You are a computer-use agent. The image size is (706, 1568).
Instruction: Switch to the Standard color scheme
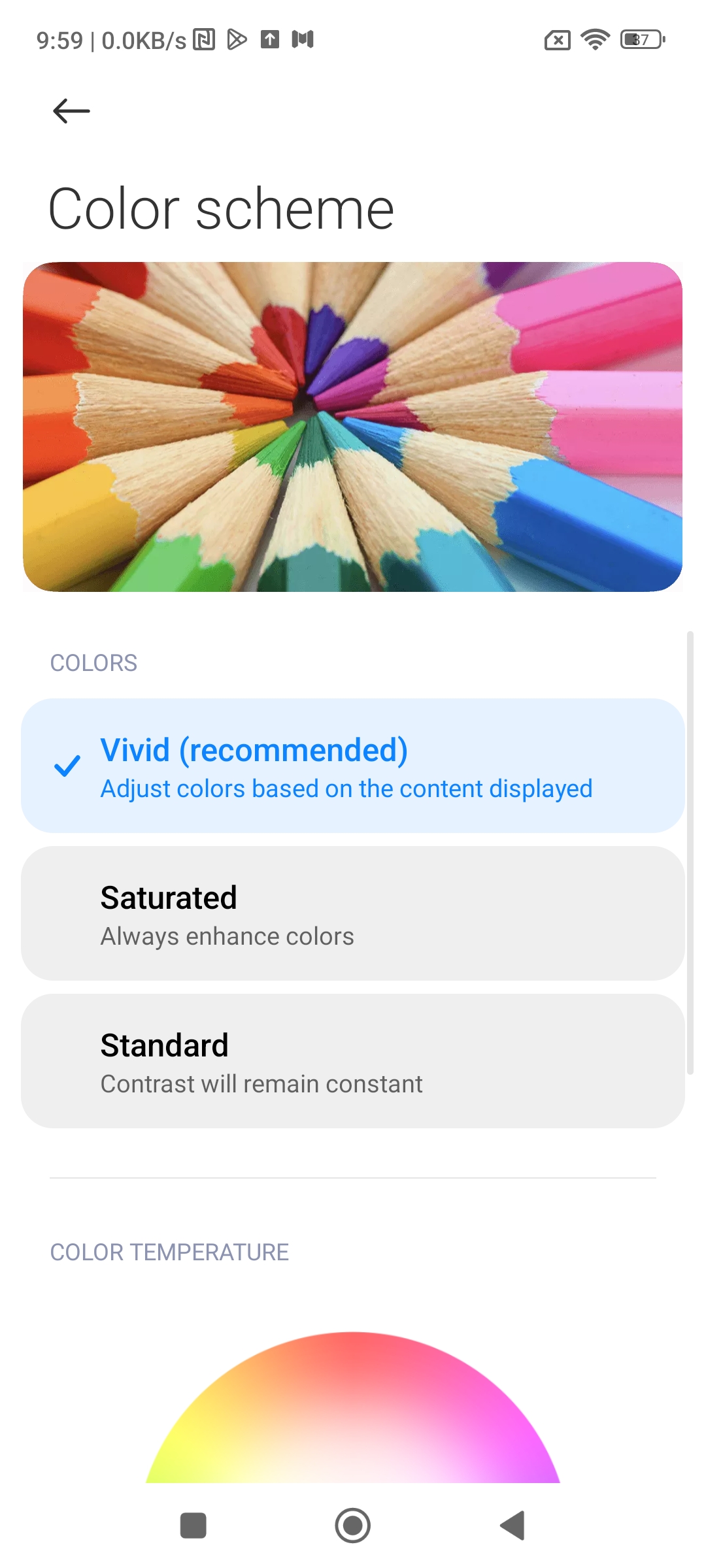[353, 1061]
